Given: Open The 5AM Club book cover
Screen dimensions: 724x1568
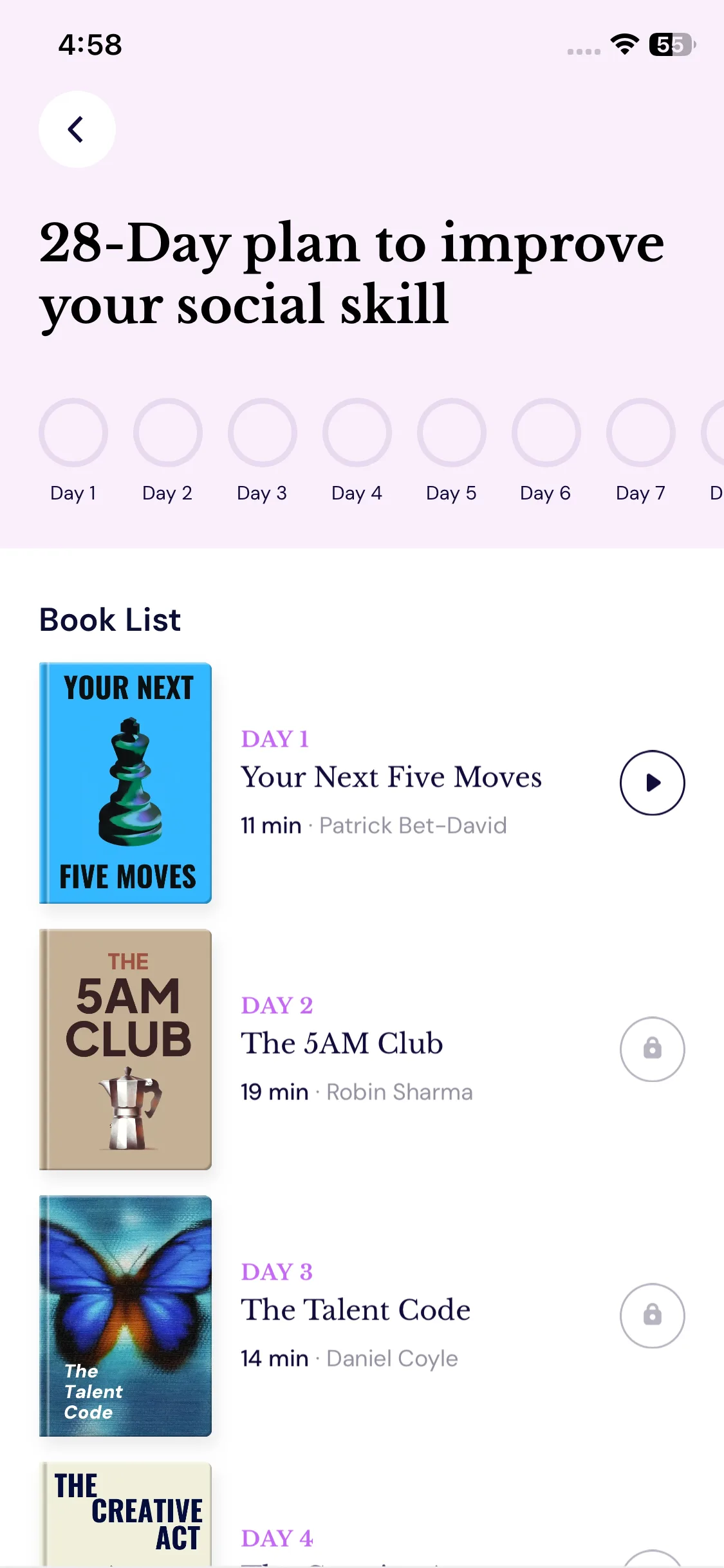Looking at the screenshot, I should [125, 1049].
